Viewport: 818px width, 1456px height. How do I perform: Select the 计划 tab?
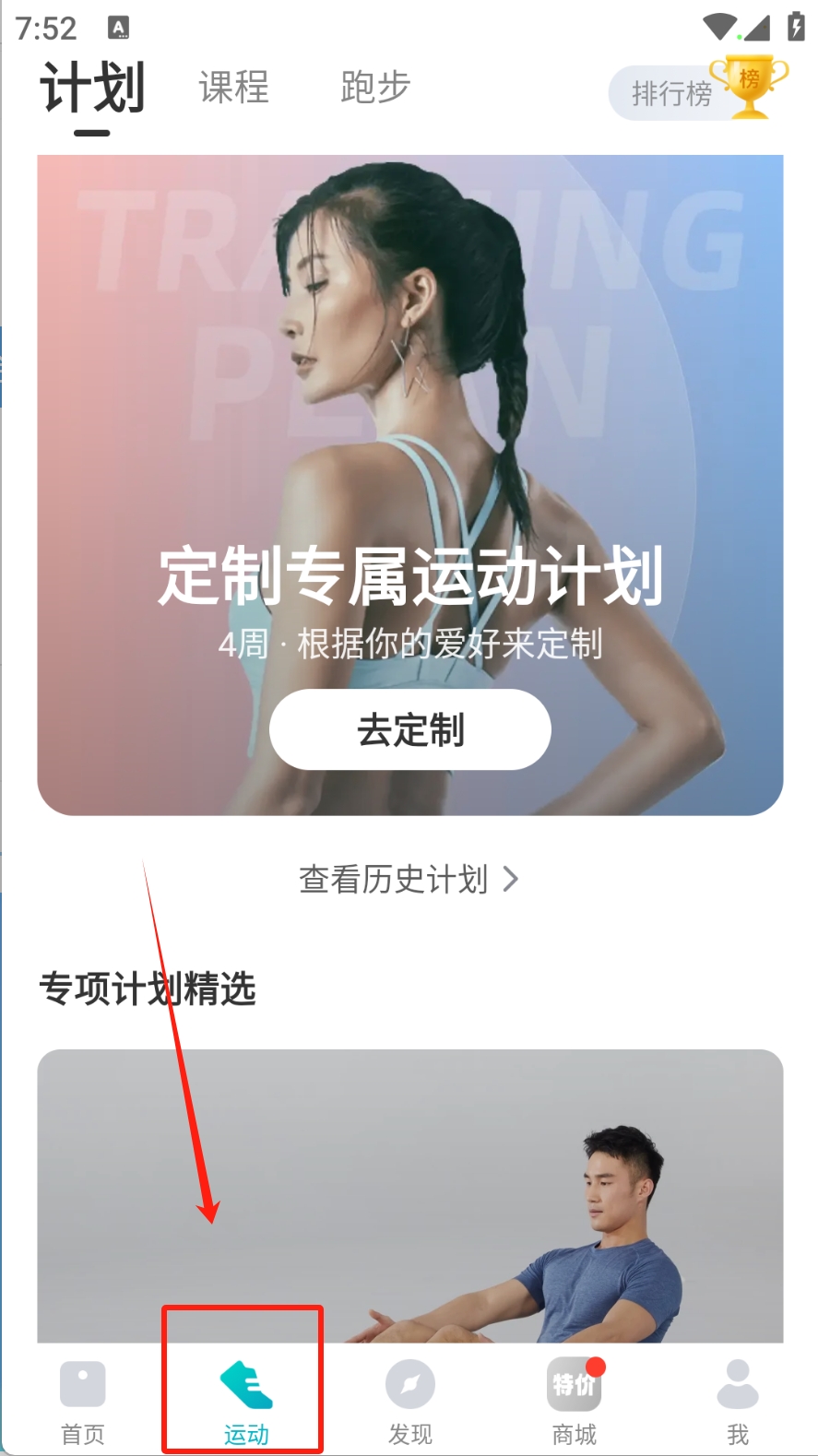pos(92,89)
